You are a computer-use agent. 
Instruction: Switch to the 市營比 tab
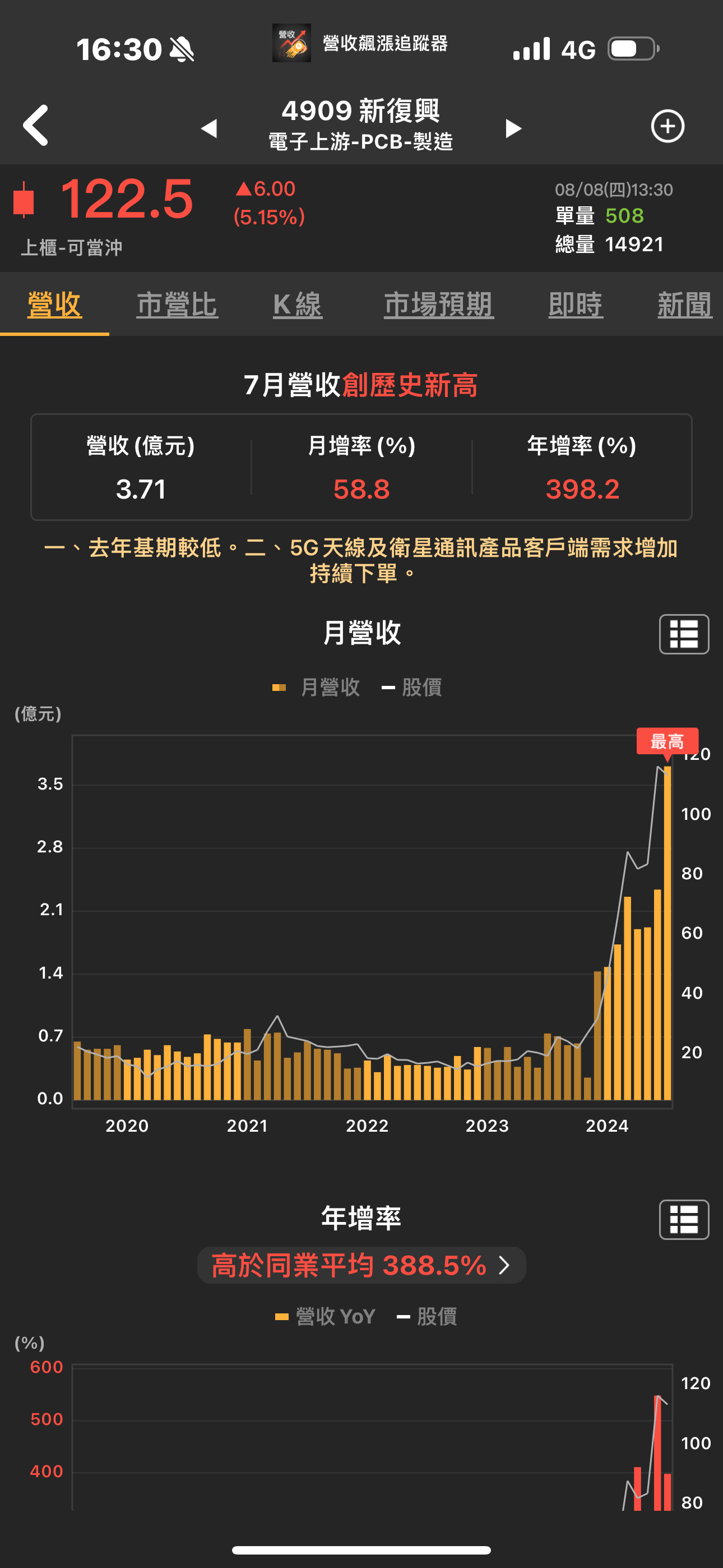coord(177,305)
